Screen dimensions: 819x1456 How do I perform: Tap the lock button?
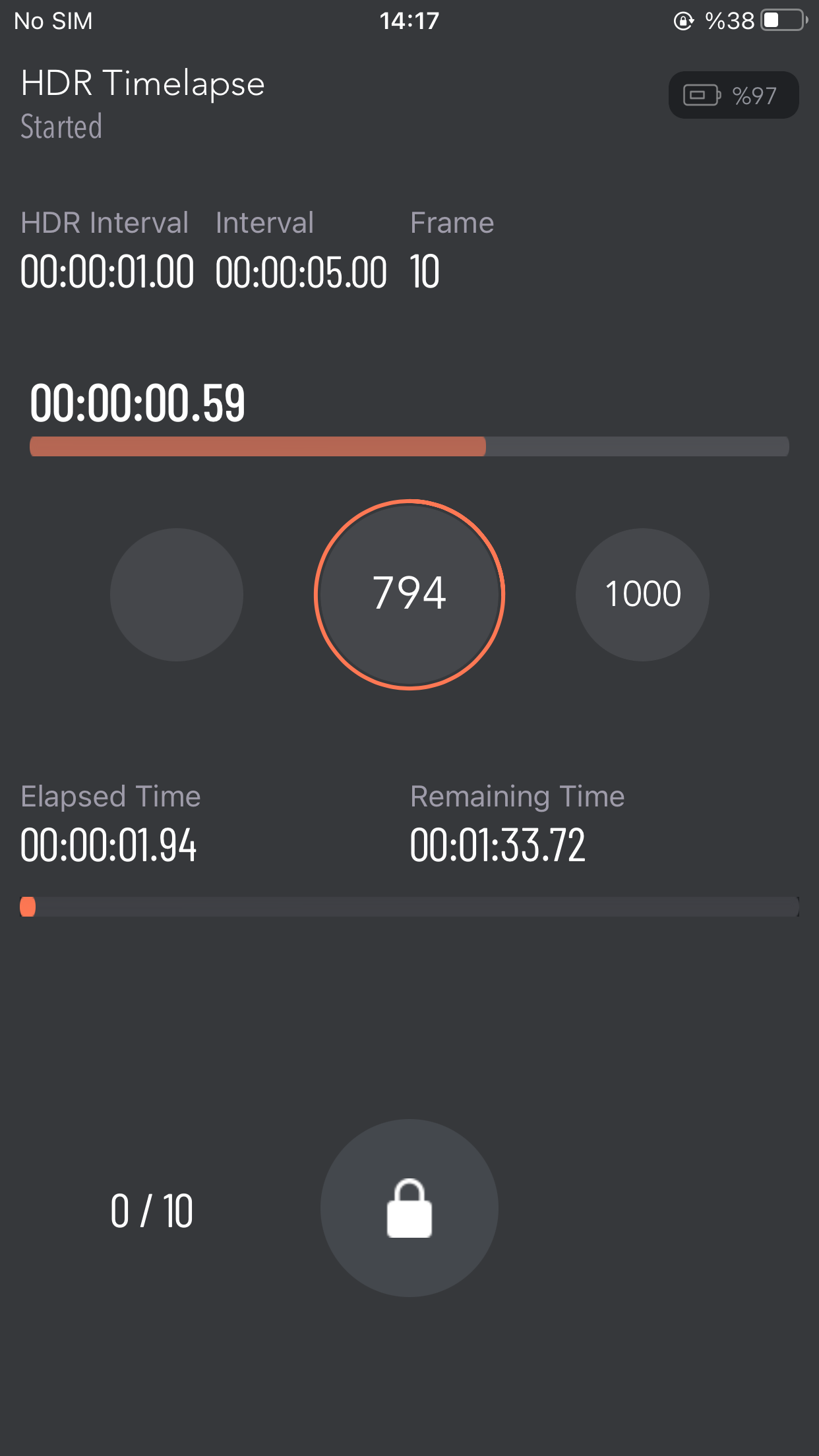[x=409, y=1207]
